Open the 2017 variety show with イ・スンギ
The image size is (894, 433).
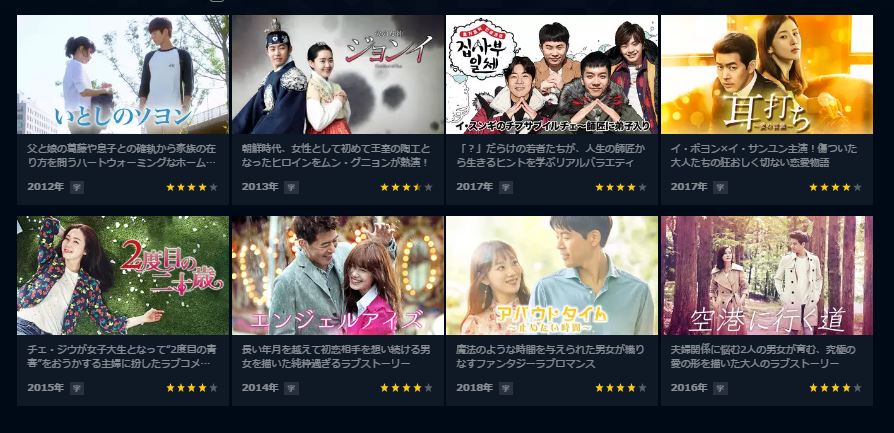tap(552, 75)
